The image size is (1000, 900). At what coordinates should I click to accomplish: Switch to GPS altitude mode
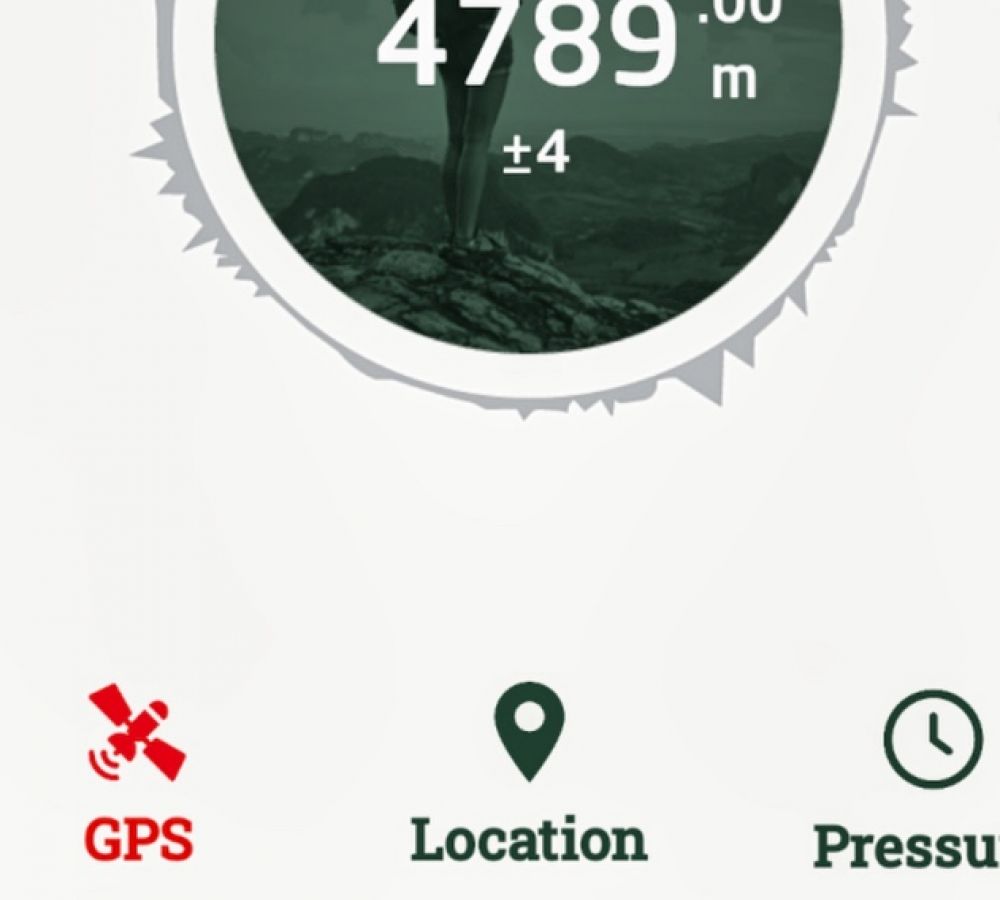[138, 772]
